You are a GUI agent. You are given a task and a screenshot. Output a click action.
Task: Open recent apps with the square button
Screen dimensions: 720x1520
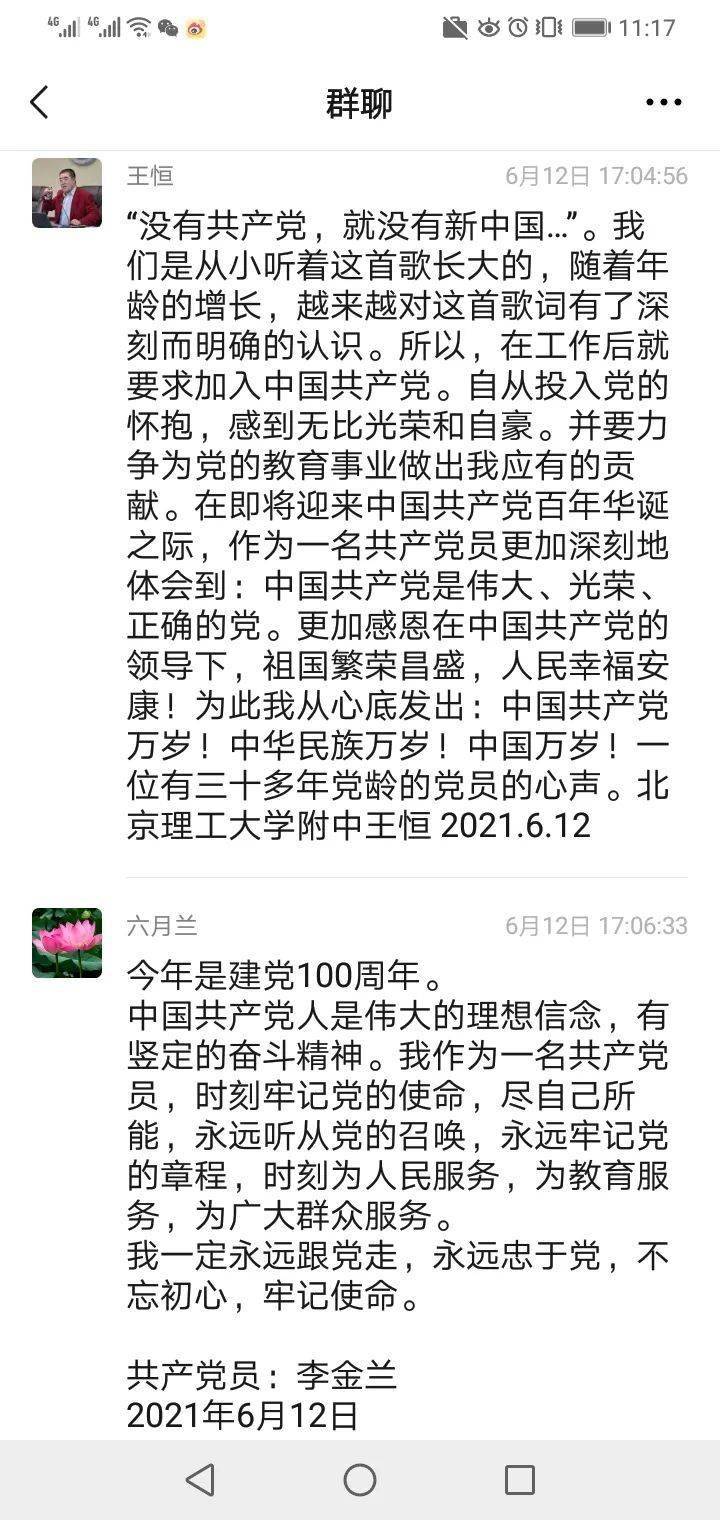click(x=520, y=1479)
